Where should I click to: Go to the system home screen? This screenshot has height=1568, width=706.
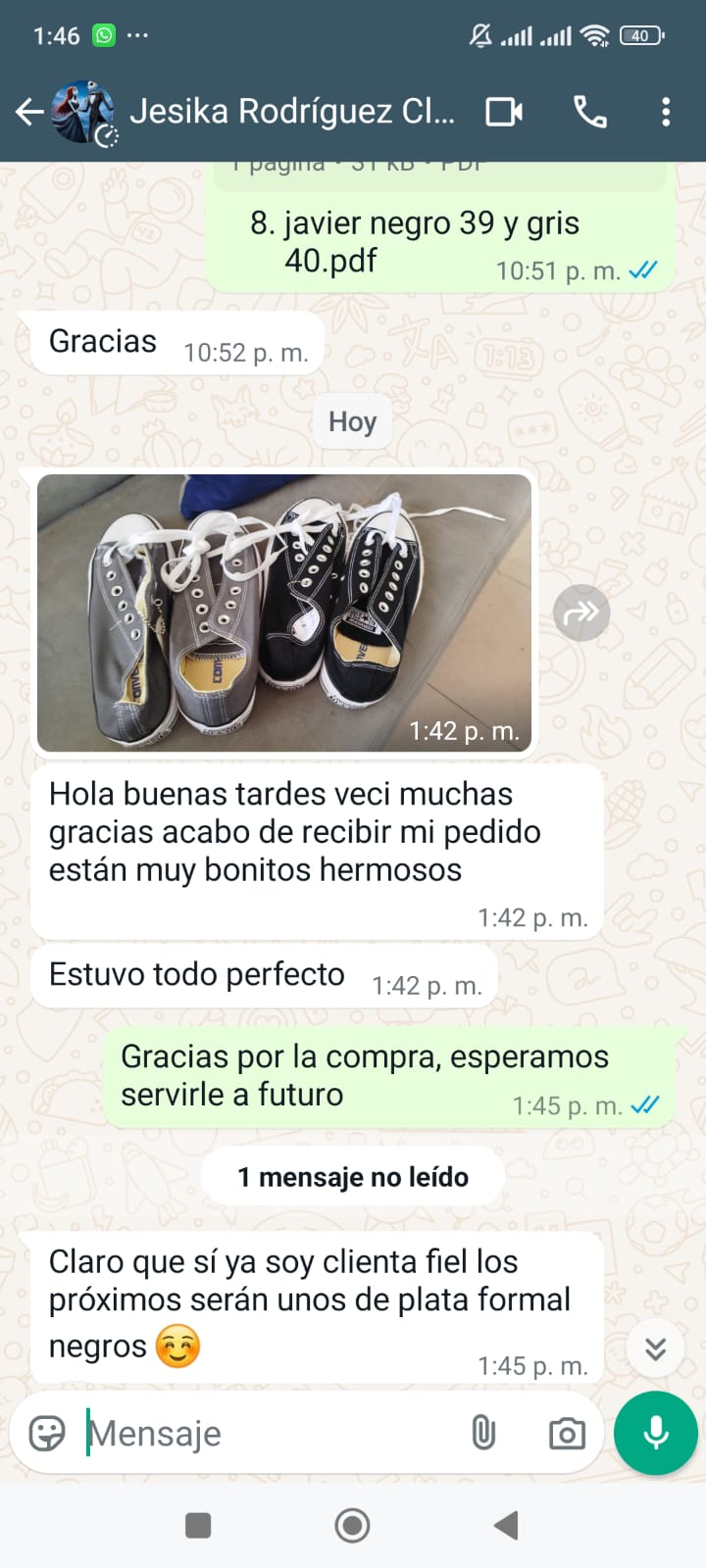[352, 1525]
